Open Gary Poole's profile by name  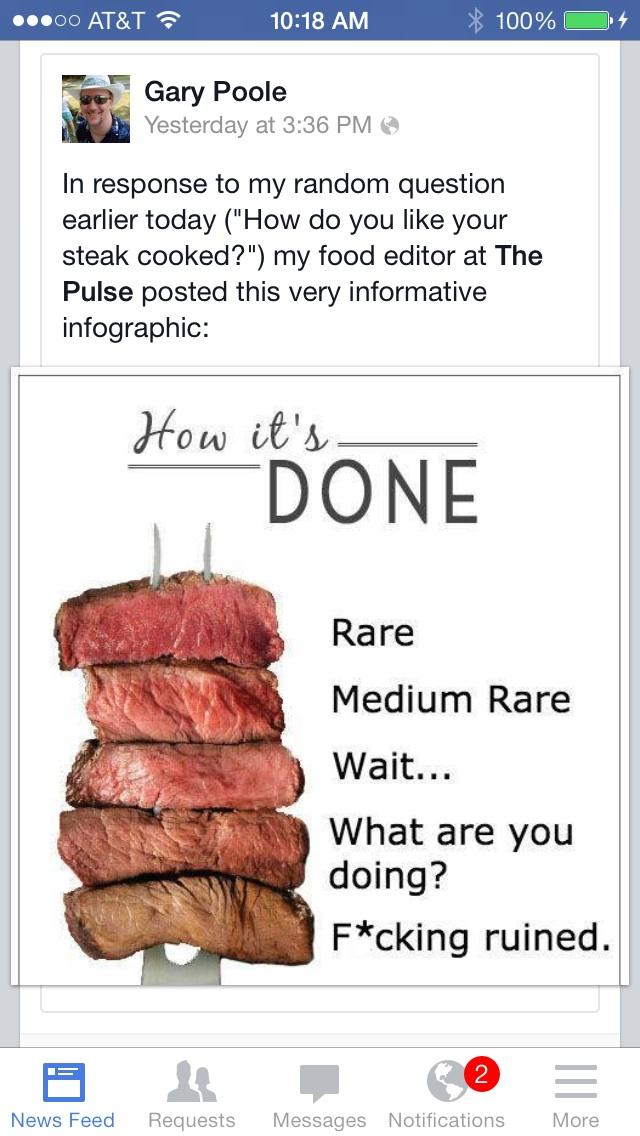[x=215, y=92]
